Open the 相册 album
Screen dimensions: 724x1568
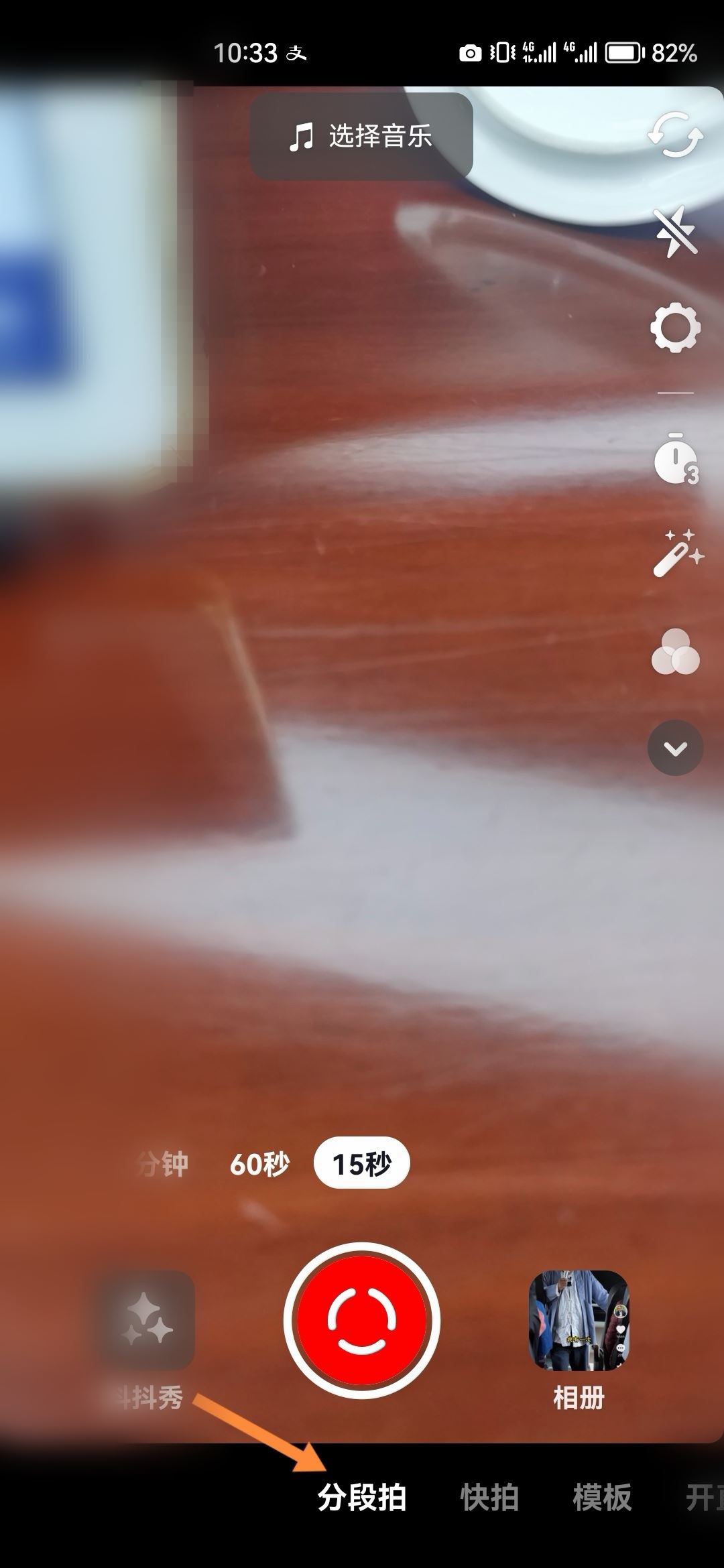579,1321
